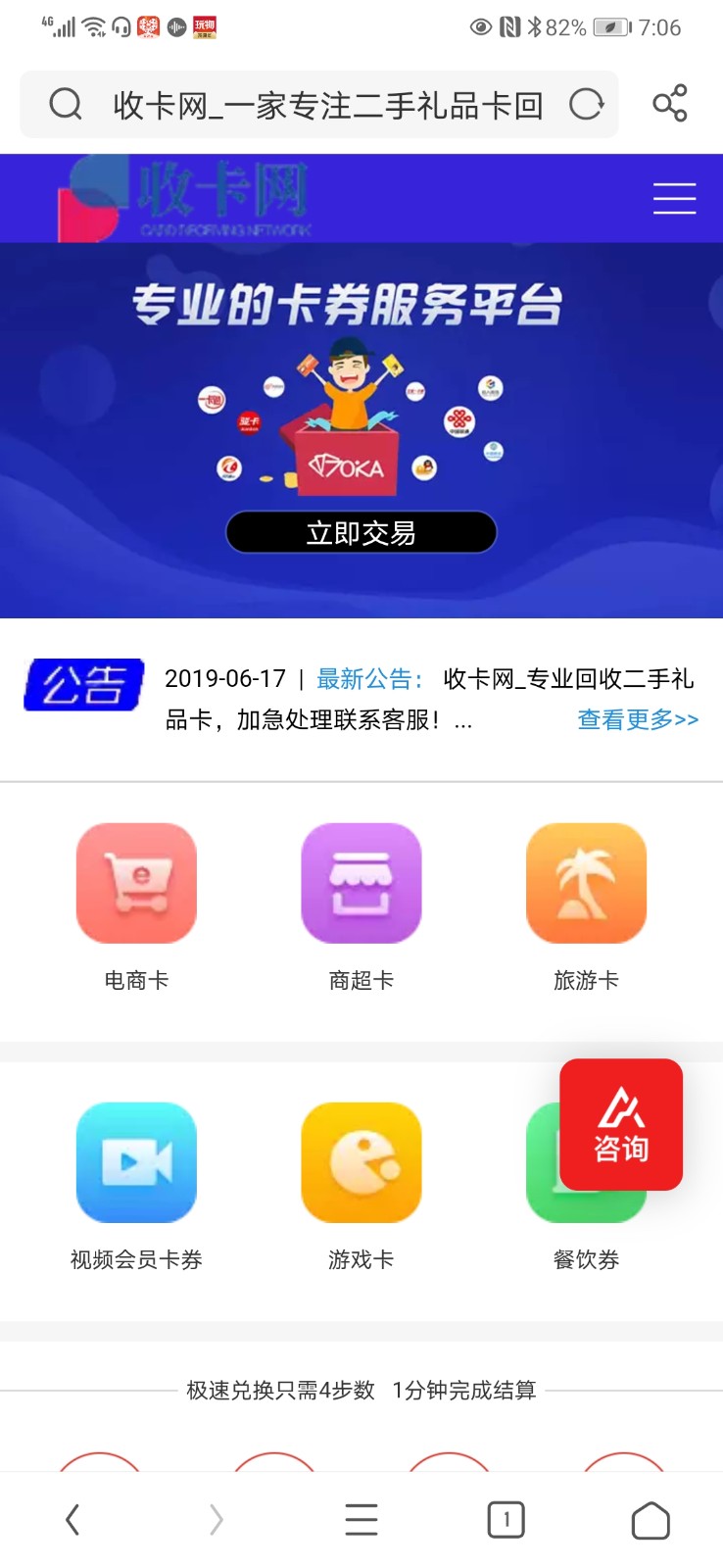723x1568 pixels.
Task: Open the red 咨询 floating button
Action: (x=621, y=1124)
